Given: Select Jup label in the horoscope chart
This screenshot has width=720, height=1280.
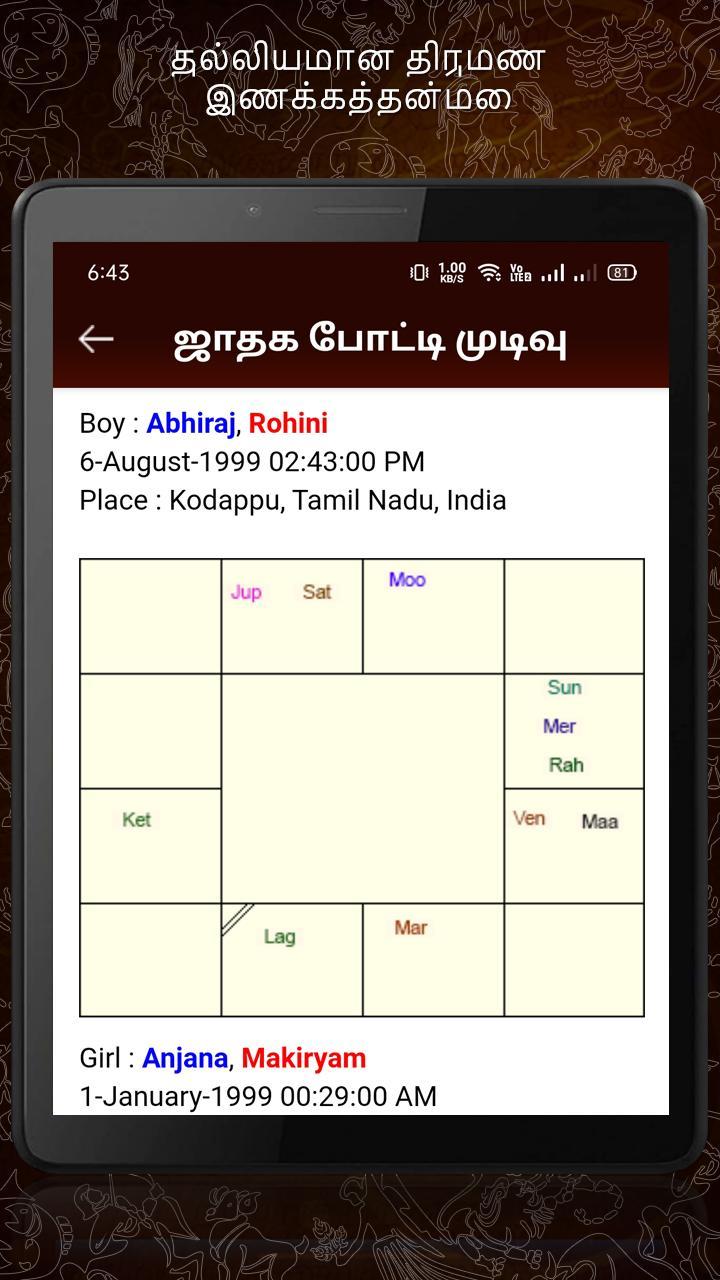Looking at the screenshot, I should 246,592.
